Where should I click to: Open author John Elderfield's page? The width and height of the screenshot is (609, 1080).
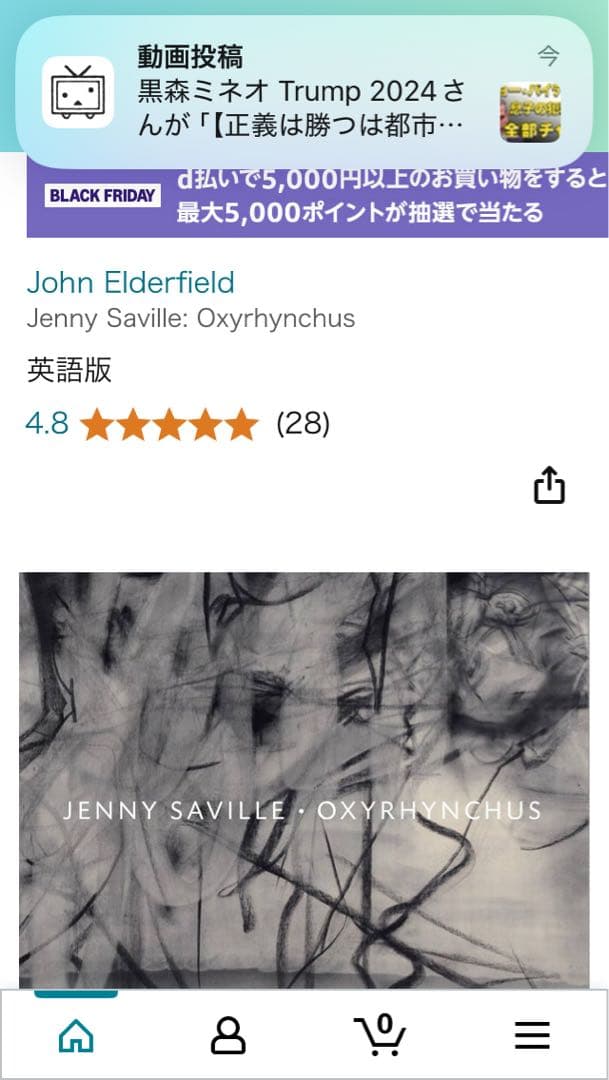pos(131,282)
